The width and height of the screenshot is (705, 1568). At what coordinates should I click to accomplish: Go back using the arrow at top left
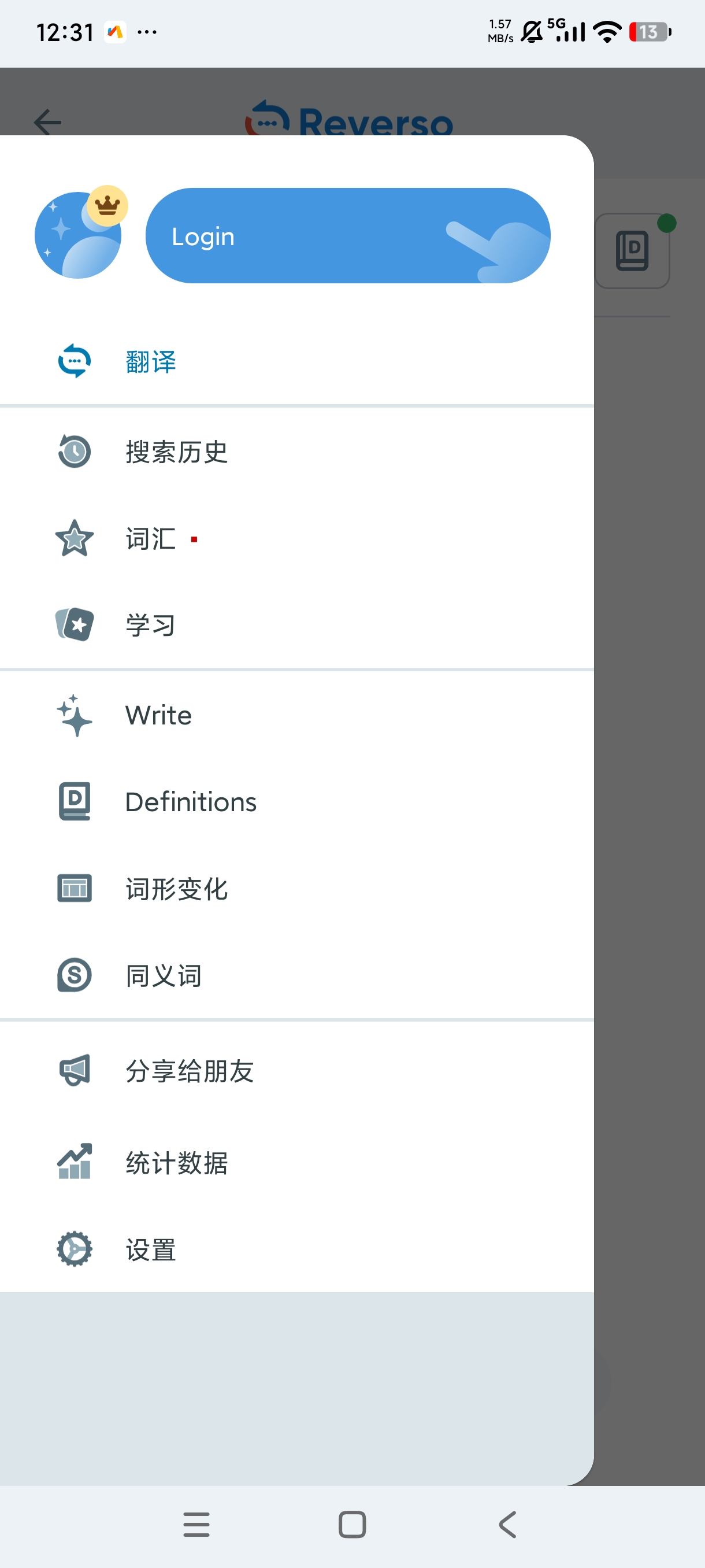click(47, 121)
